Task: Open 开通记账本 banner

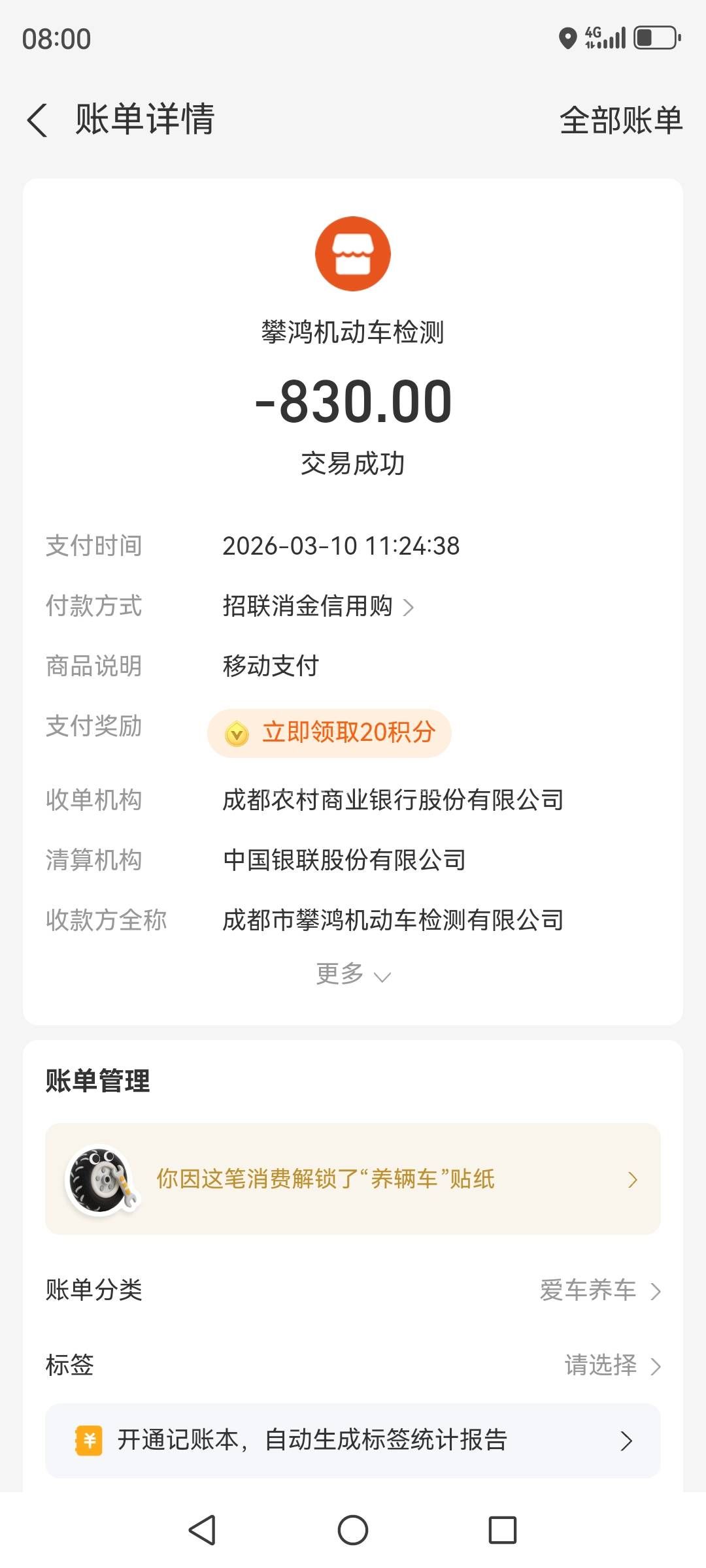Action: tap(352, 1440)
